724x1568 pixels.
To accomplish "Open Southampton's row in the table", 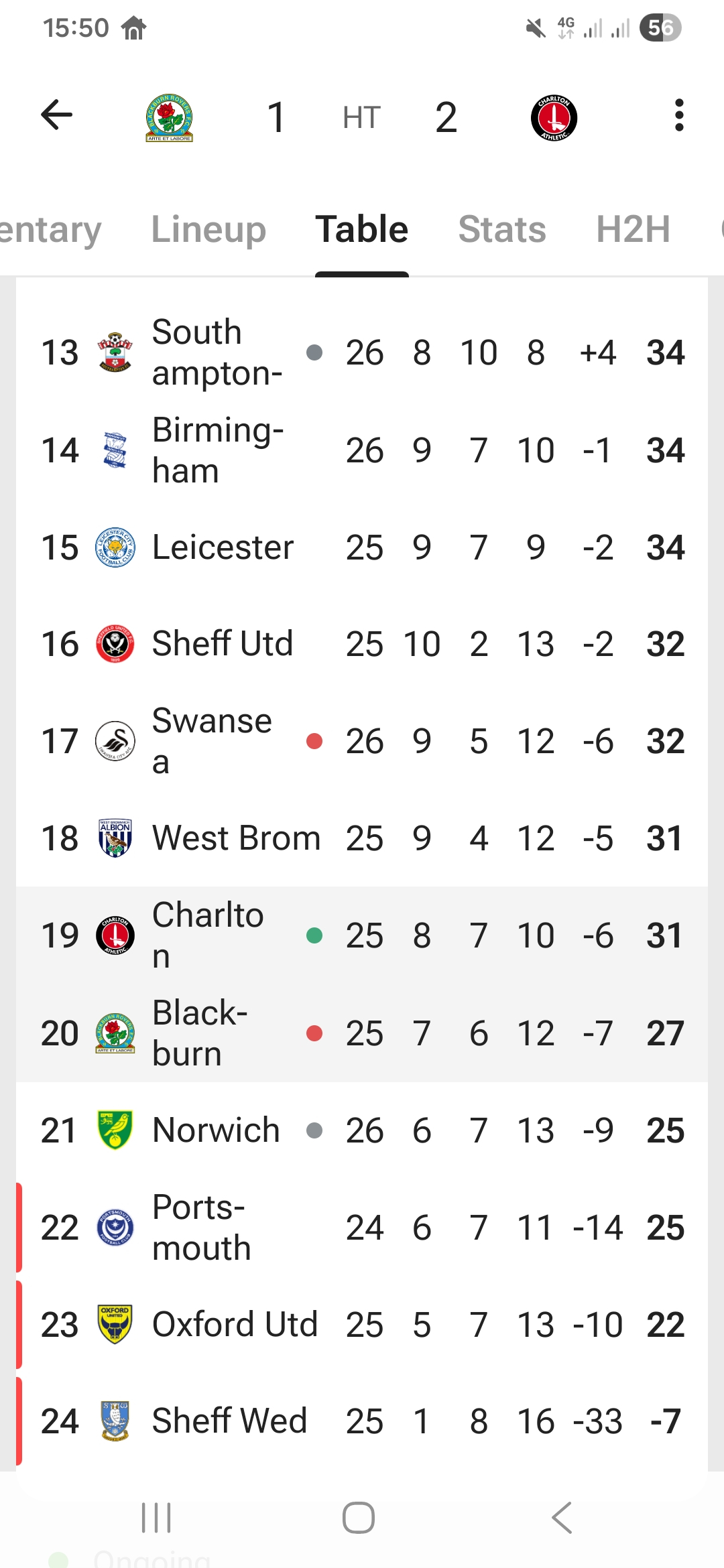I will coord(362,352).
